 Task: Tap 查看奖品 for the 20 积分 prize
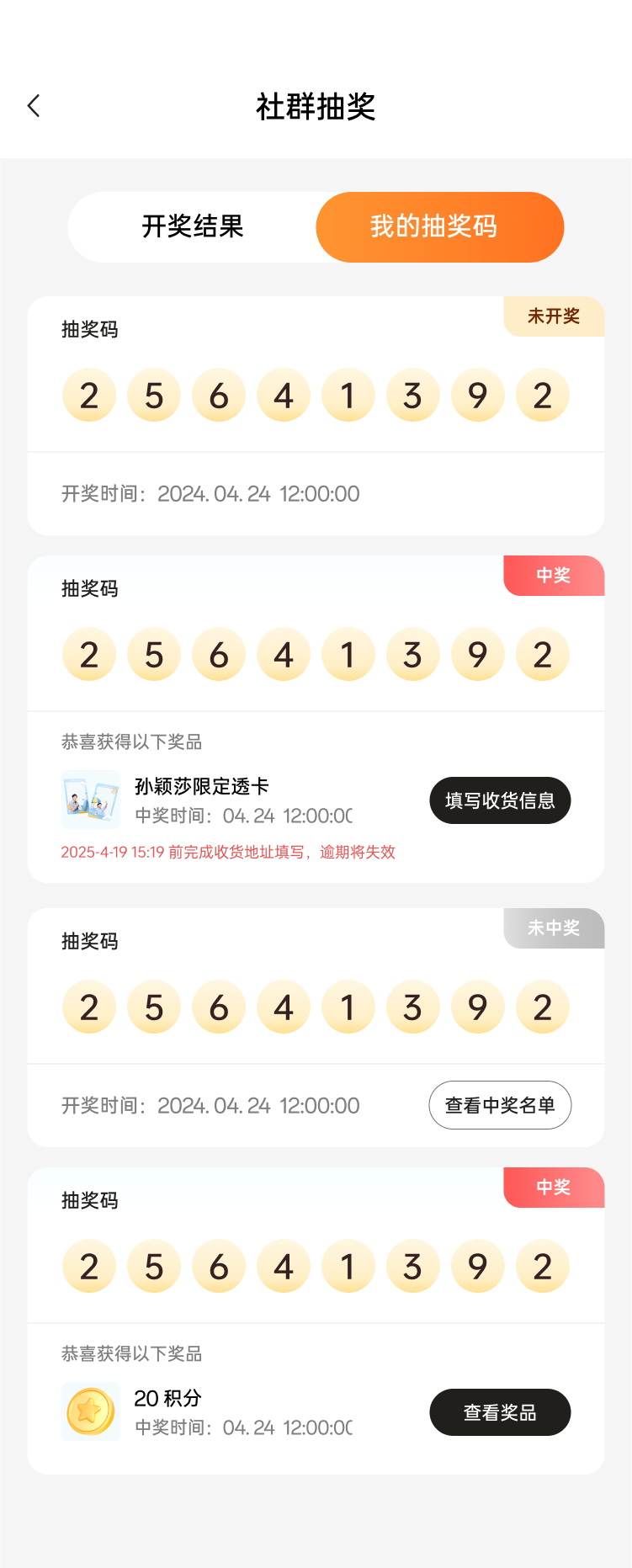pyautogui.click(x=500, y=1412)
